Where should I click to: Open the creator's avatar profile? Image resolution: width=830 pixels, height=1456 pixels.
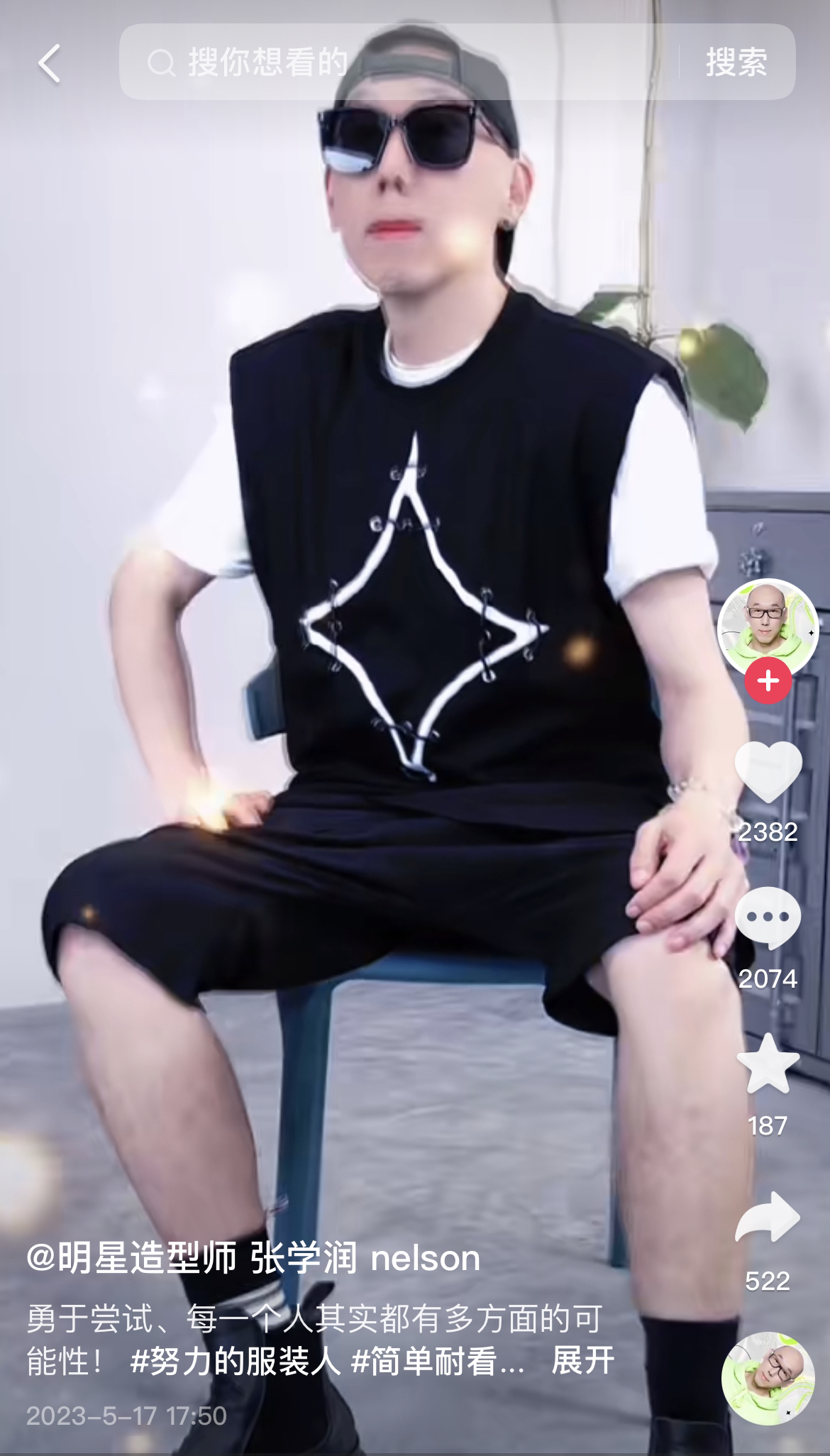tap(768, 627)
